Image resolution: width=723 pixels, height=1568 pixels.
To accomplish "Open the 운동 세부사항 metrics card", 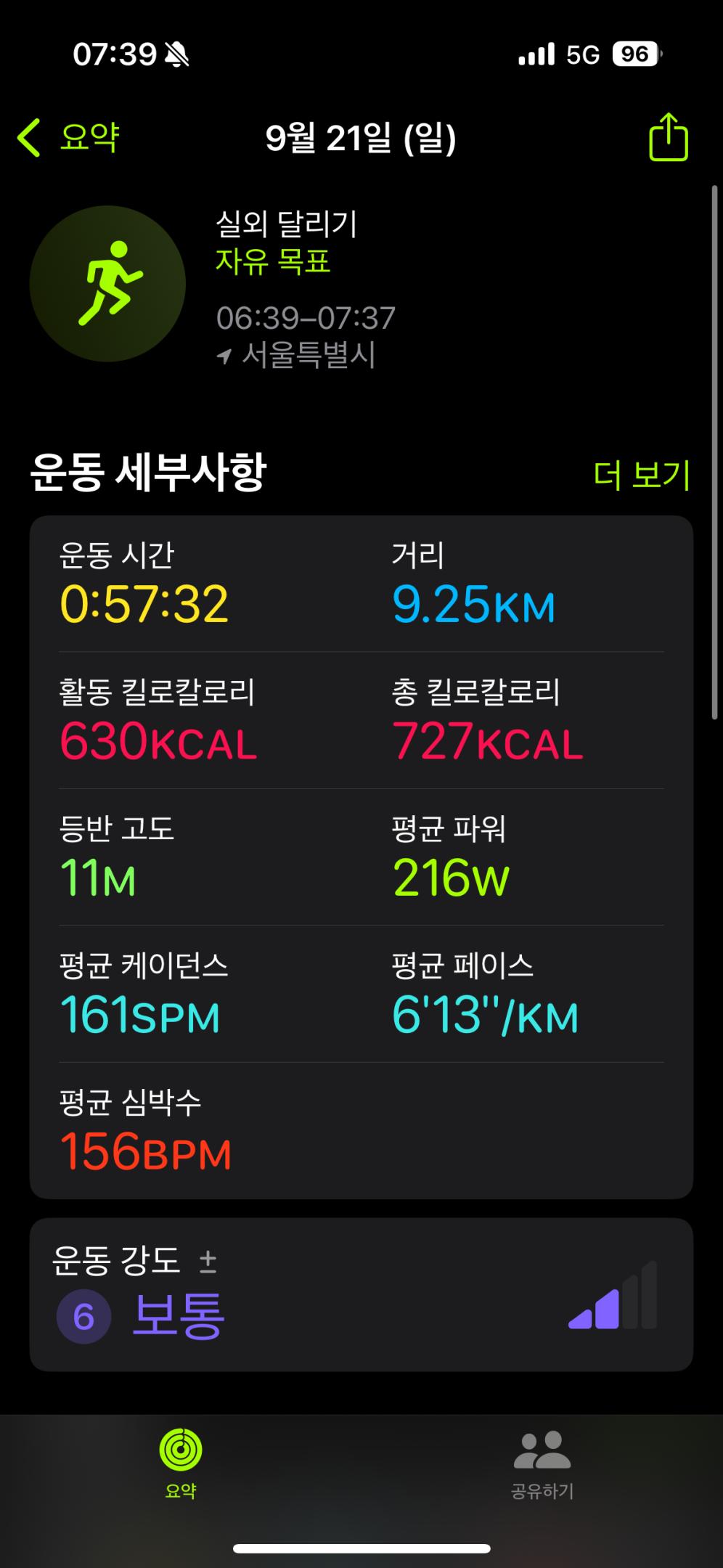I will point(361,857).
